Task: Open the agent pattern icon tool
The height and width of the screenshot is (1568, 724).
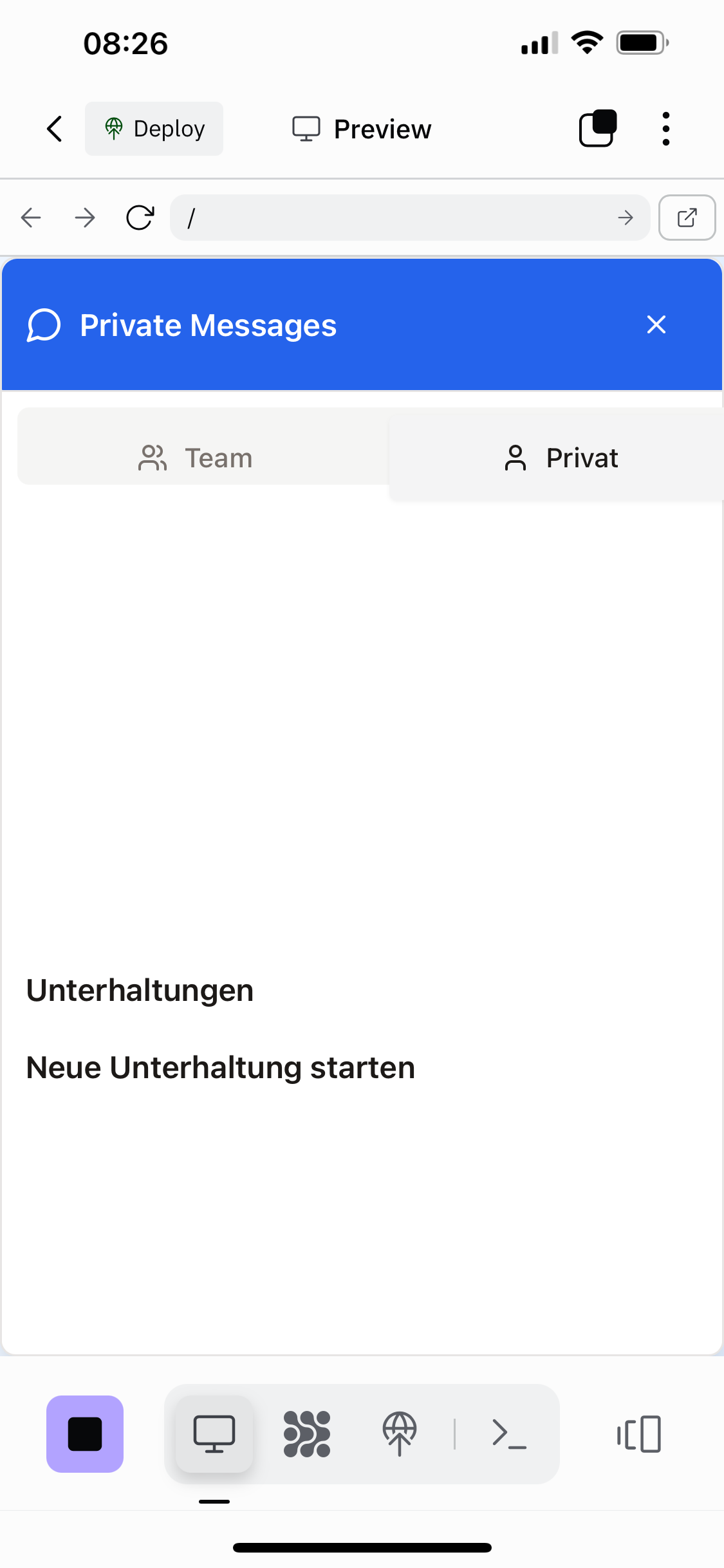Action: [307, 1434]
